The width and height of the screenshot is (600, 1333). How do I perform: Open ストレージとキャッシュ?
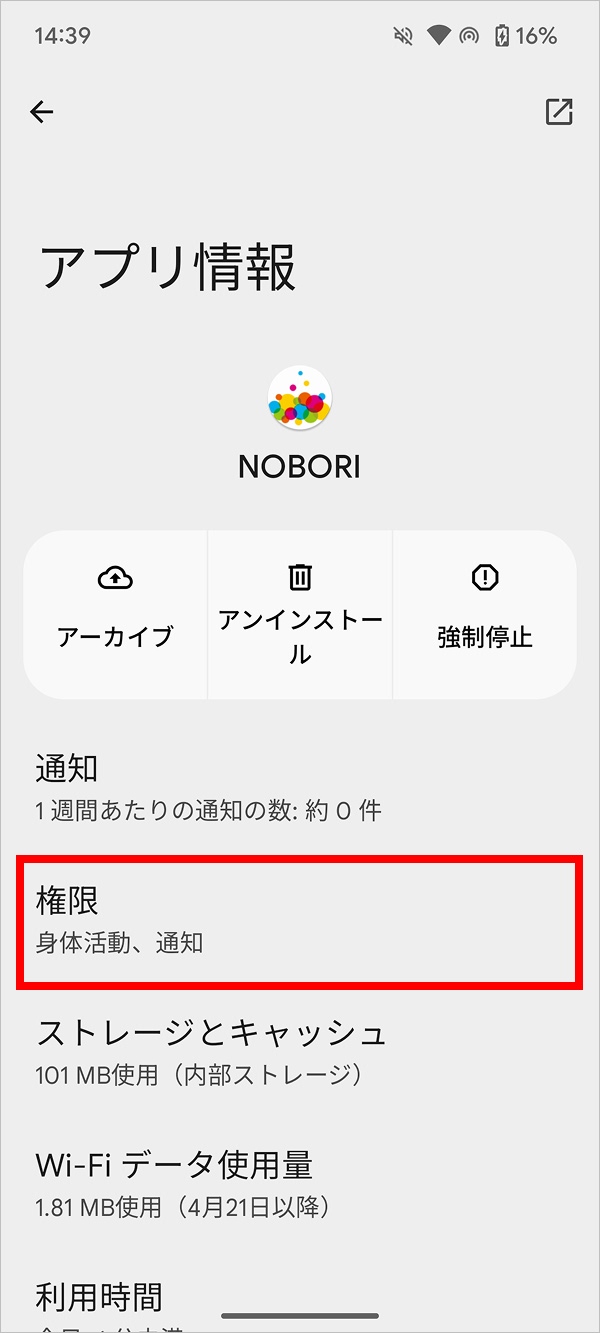(300, 1050)
